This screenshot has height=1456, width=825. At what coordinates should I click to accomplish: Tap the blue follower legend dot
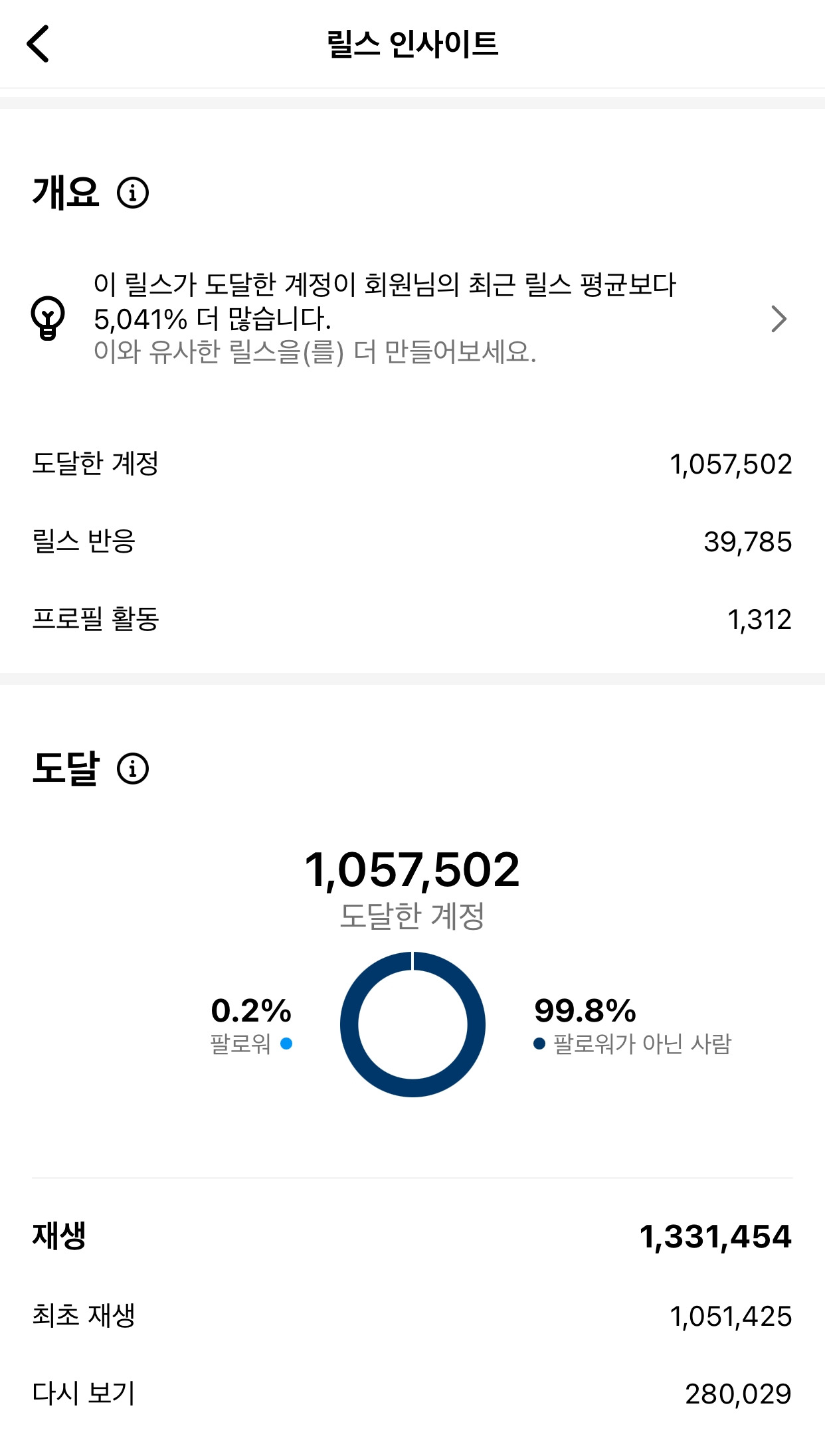(286, 1043)
